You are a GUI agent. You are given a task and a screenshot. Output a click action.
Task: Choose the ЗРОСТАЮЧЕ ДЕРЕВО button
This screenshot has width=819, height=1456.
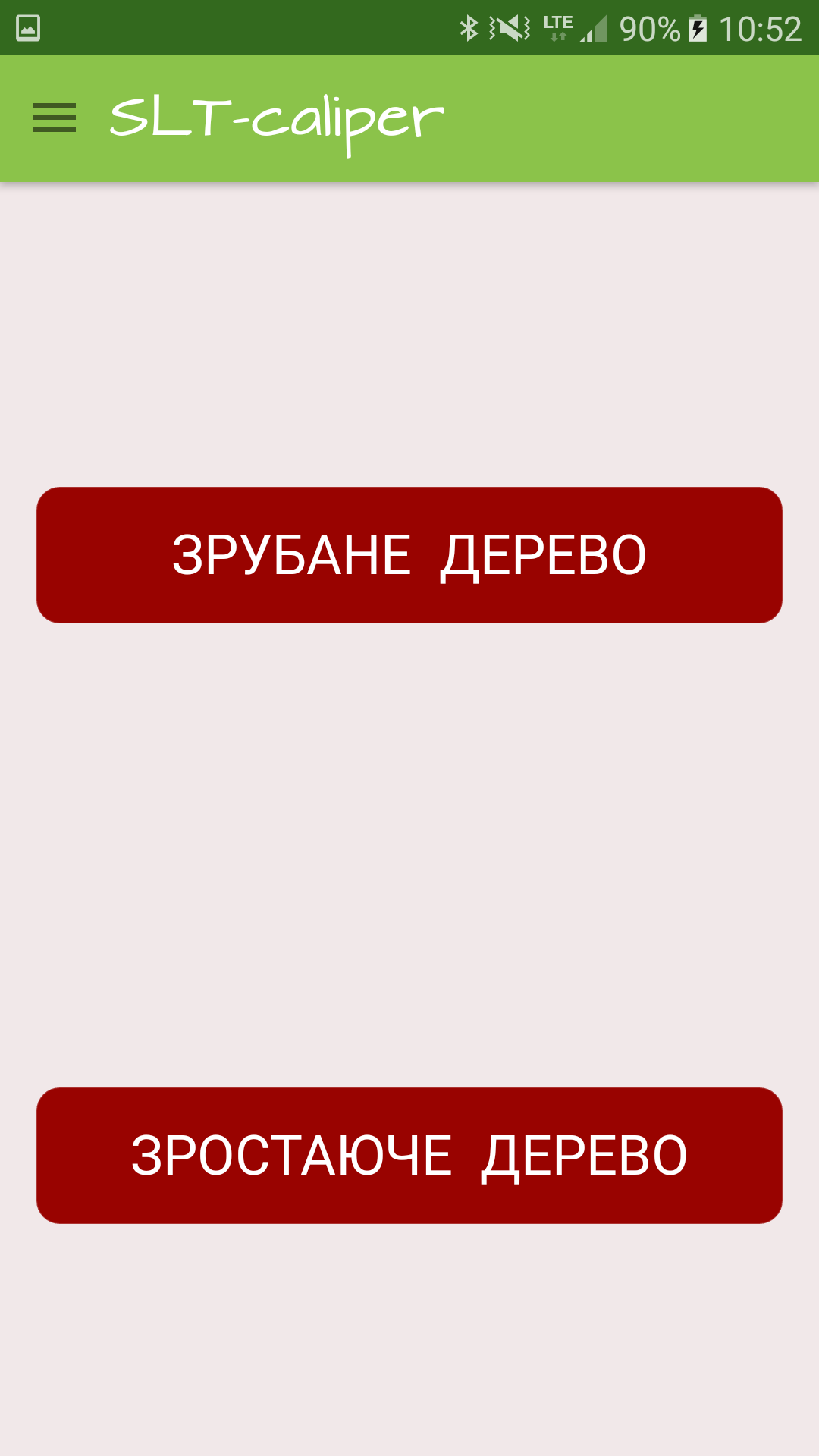point(409,1156)
